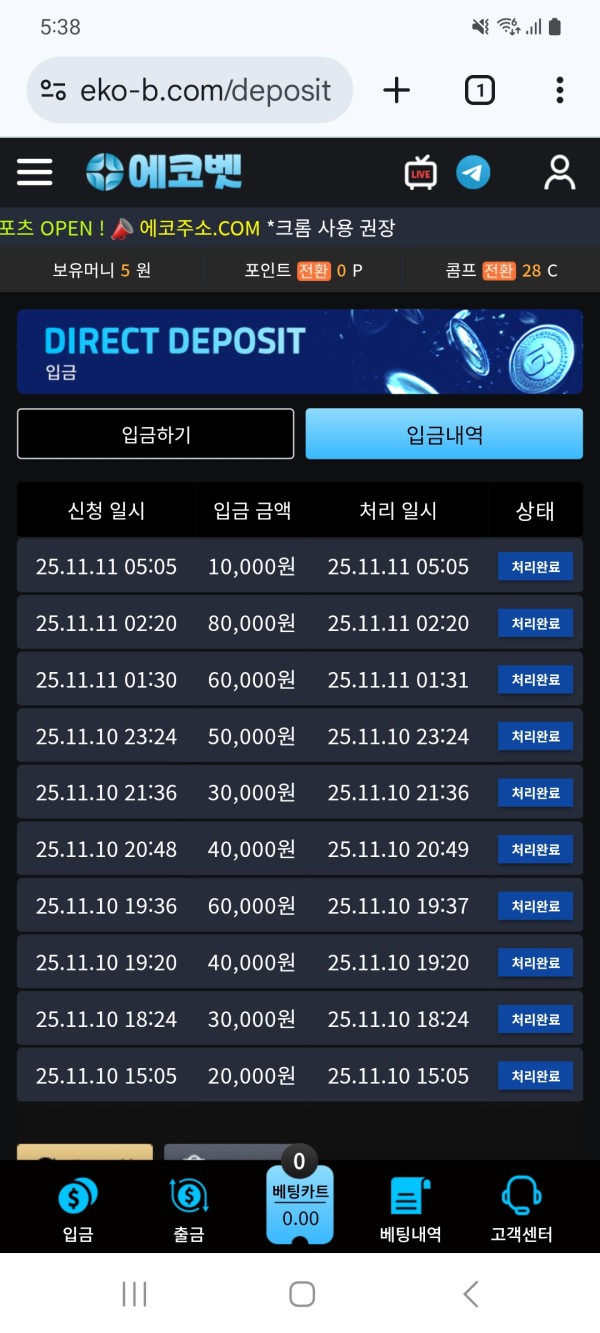Go to 출금 in bottom navigation

[188, 1210]
